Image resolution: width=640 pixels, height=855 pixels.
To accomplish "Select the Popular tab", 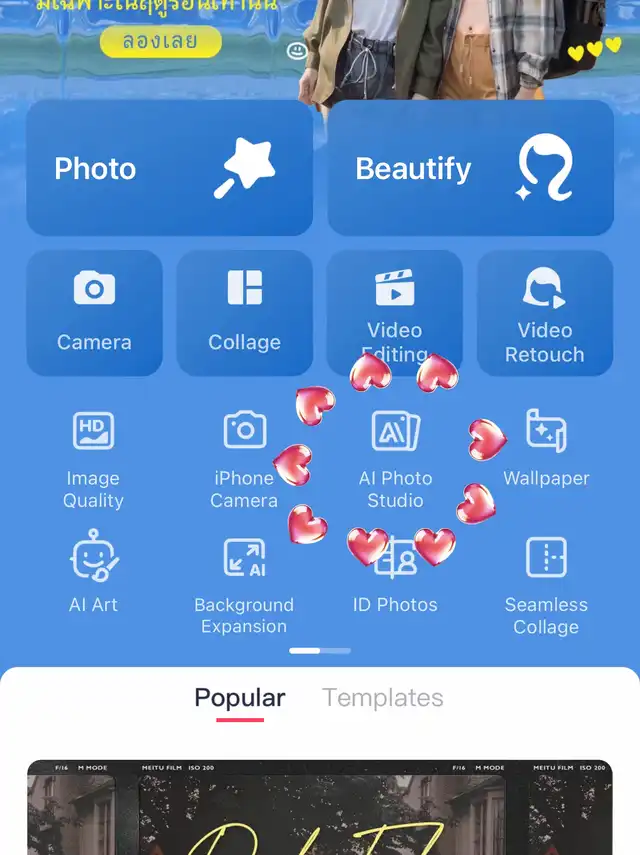I will pos(239,698).
